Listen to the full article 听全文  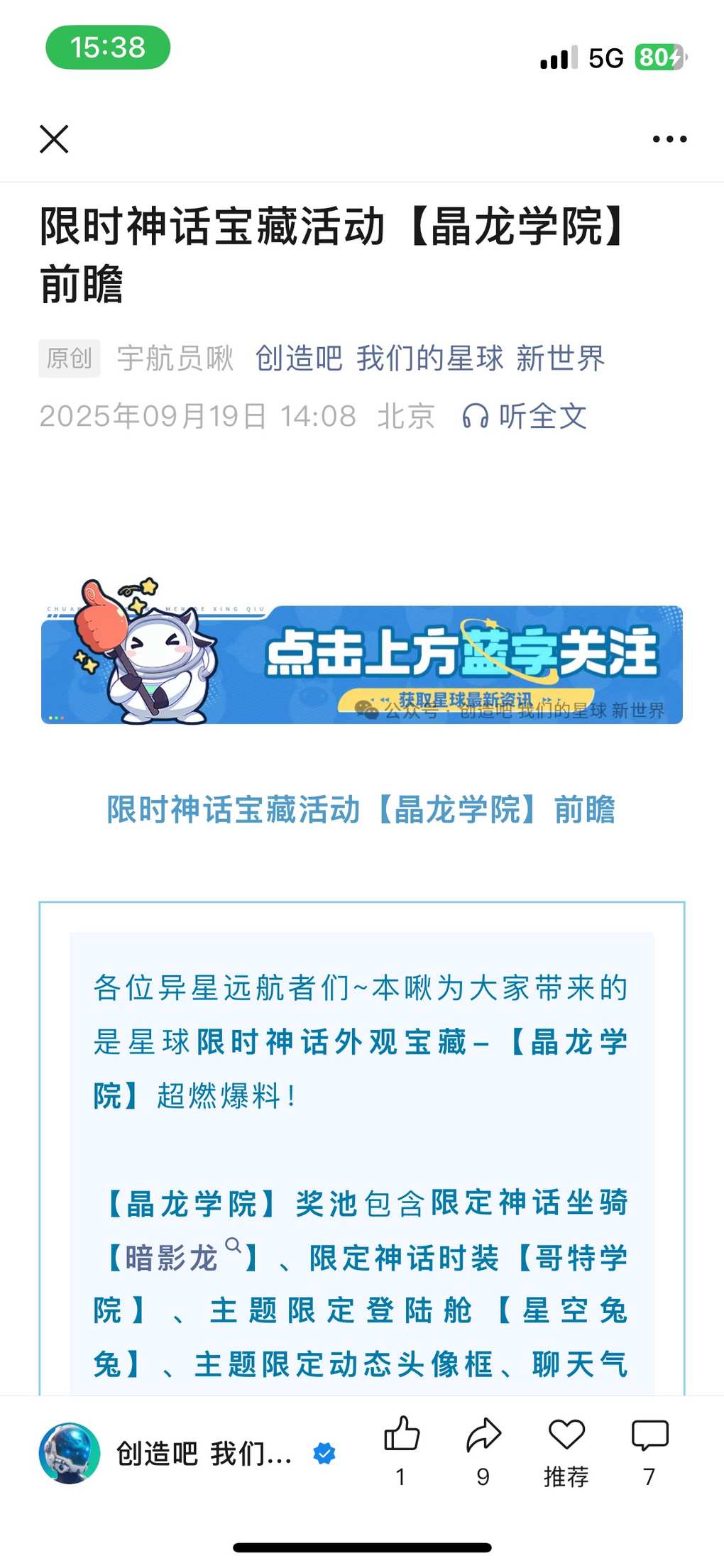point(525,416)
